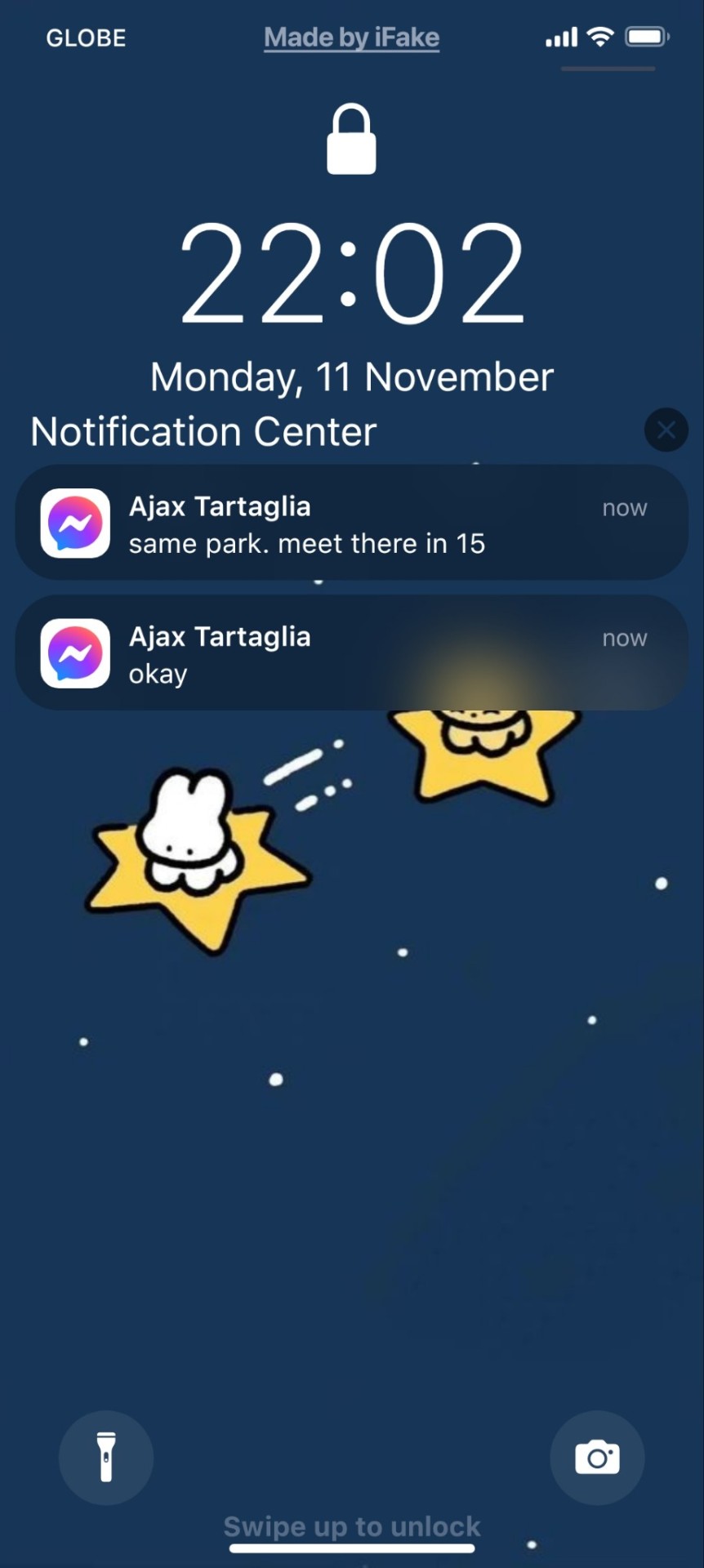Viewport: 704px width, 1568px height.
Task: Clear the Notification Center with the X button
Action: click(x=666, y=430)
